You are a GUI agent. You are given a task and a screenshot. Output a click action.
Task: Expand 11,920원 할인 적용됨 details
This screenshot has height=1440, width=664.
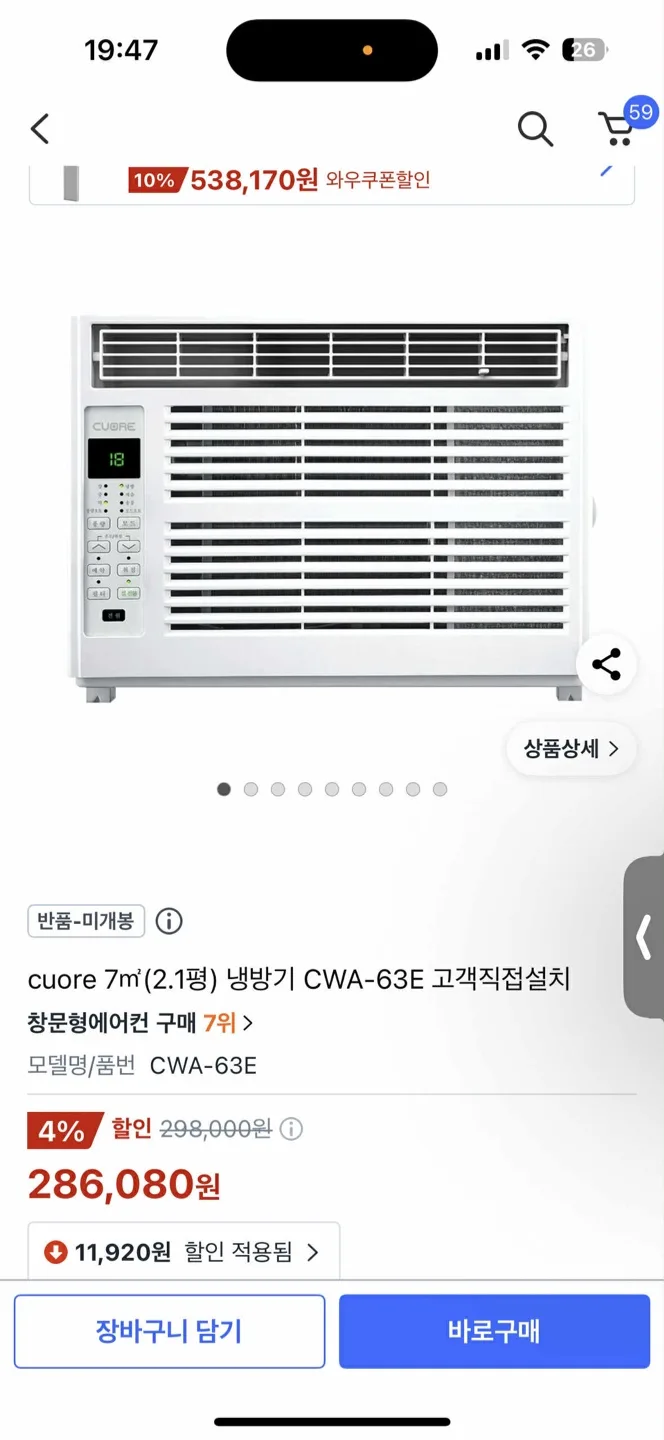click(x=183, y=1252)
